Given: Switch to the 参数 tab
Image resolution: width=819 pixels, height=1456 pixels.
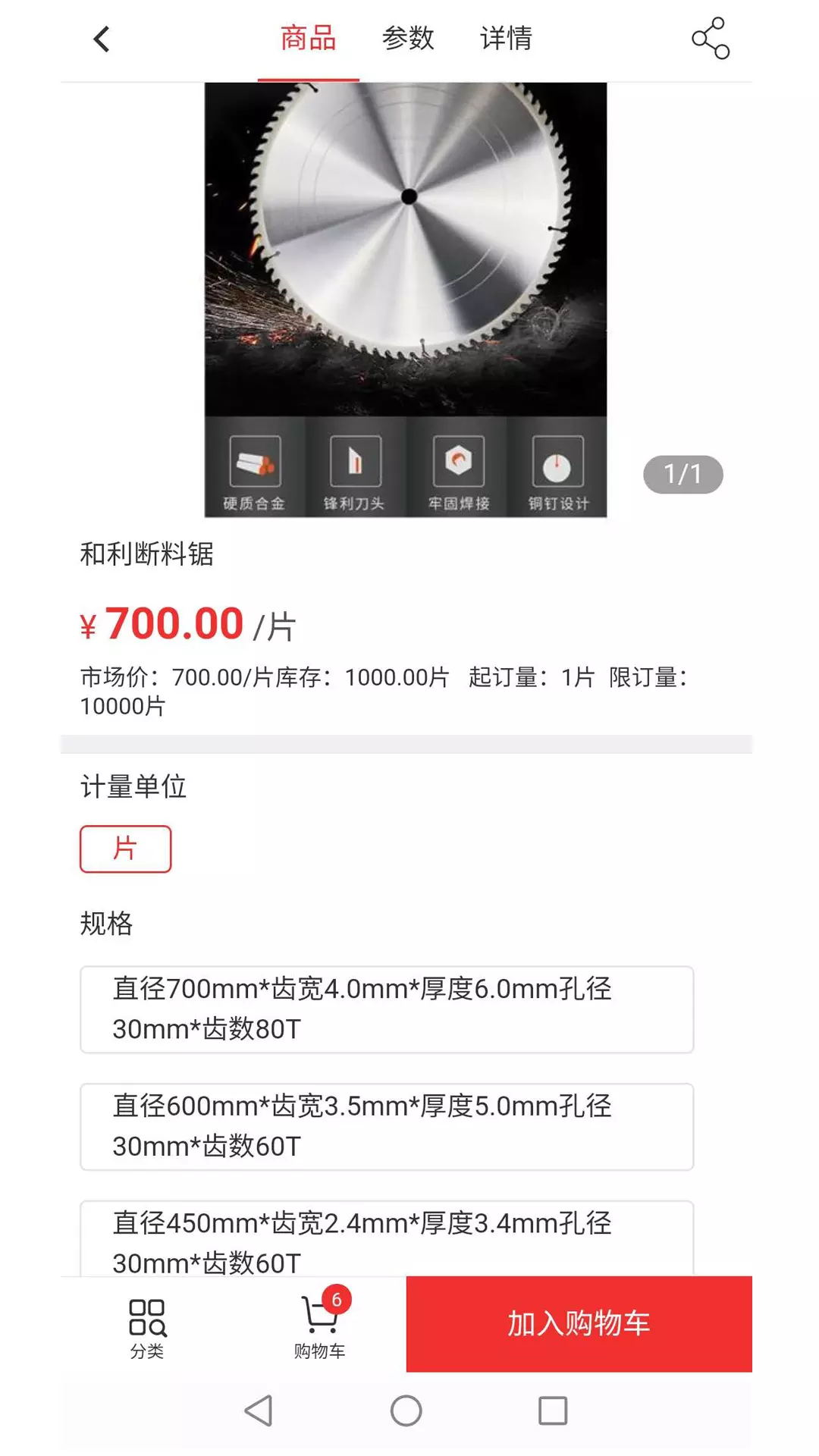Looking at the screenshot, I should point(408,39).
